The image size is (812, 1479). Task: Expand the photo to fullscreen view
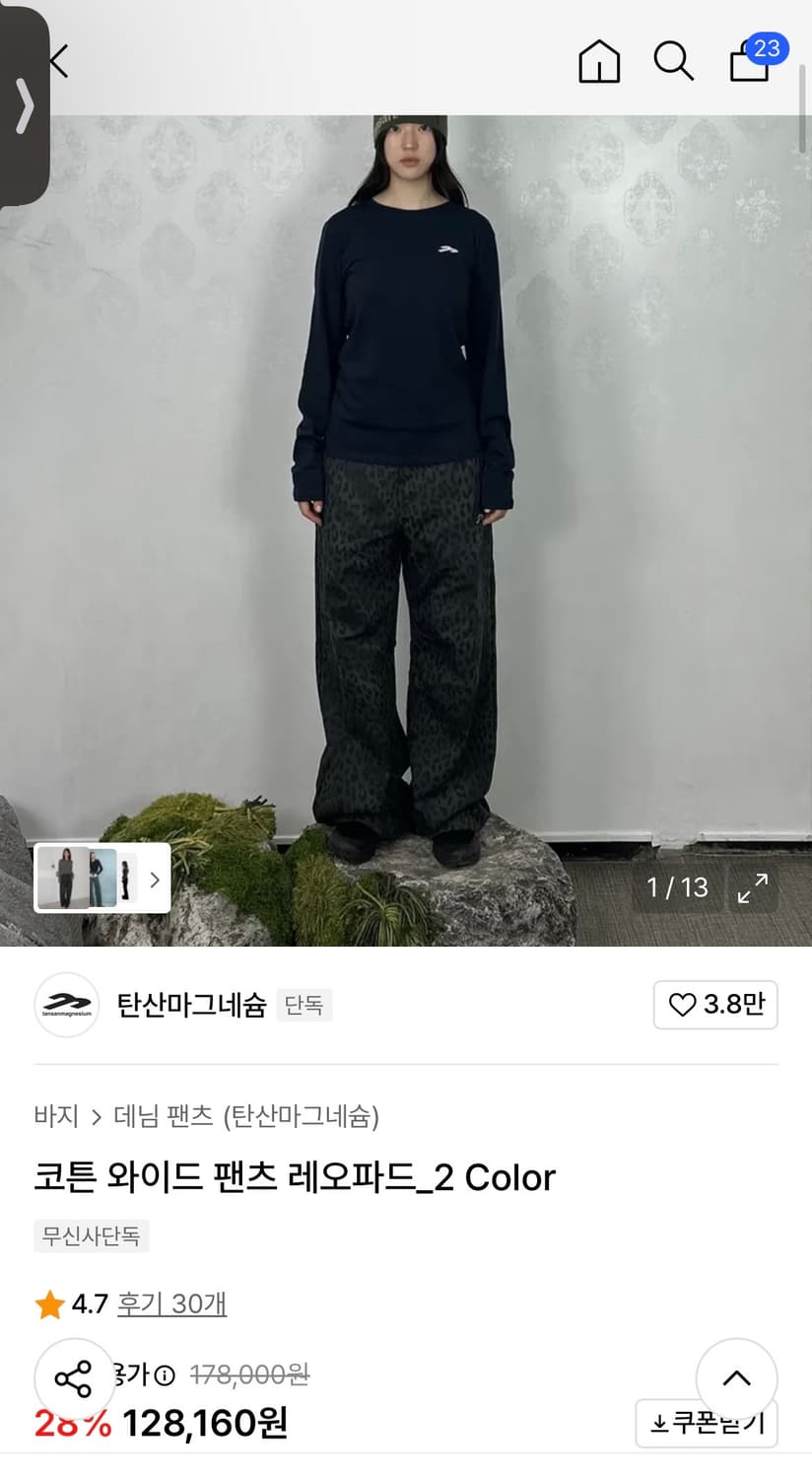click(754, 888)
